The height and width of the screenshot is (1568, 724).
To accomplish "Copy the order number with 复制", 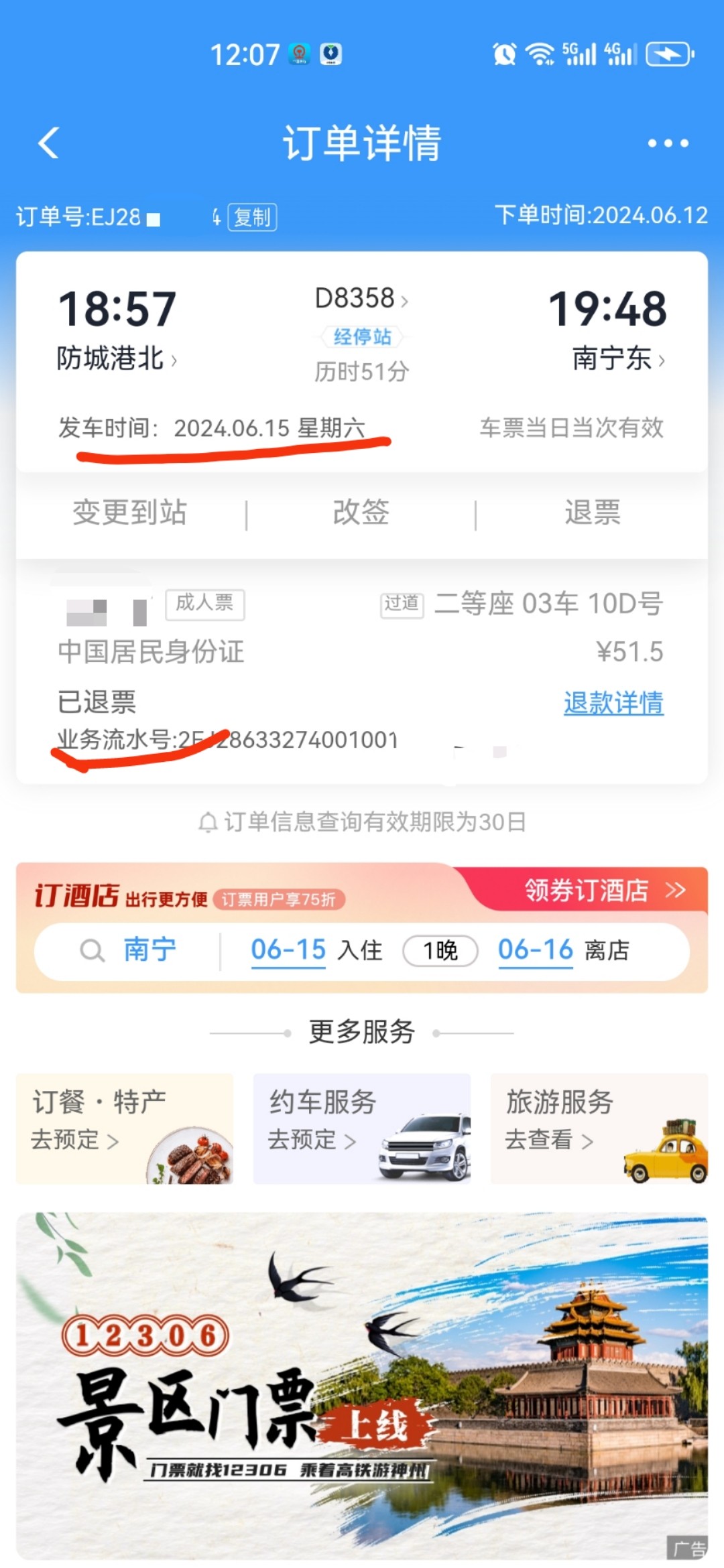I will 252,217.
